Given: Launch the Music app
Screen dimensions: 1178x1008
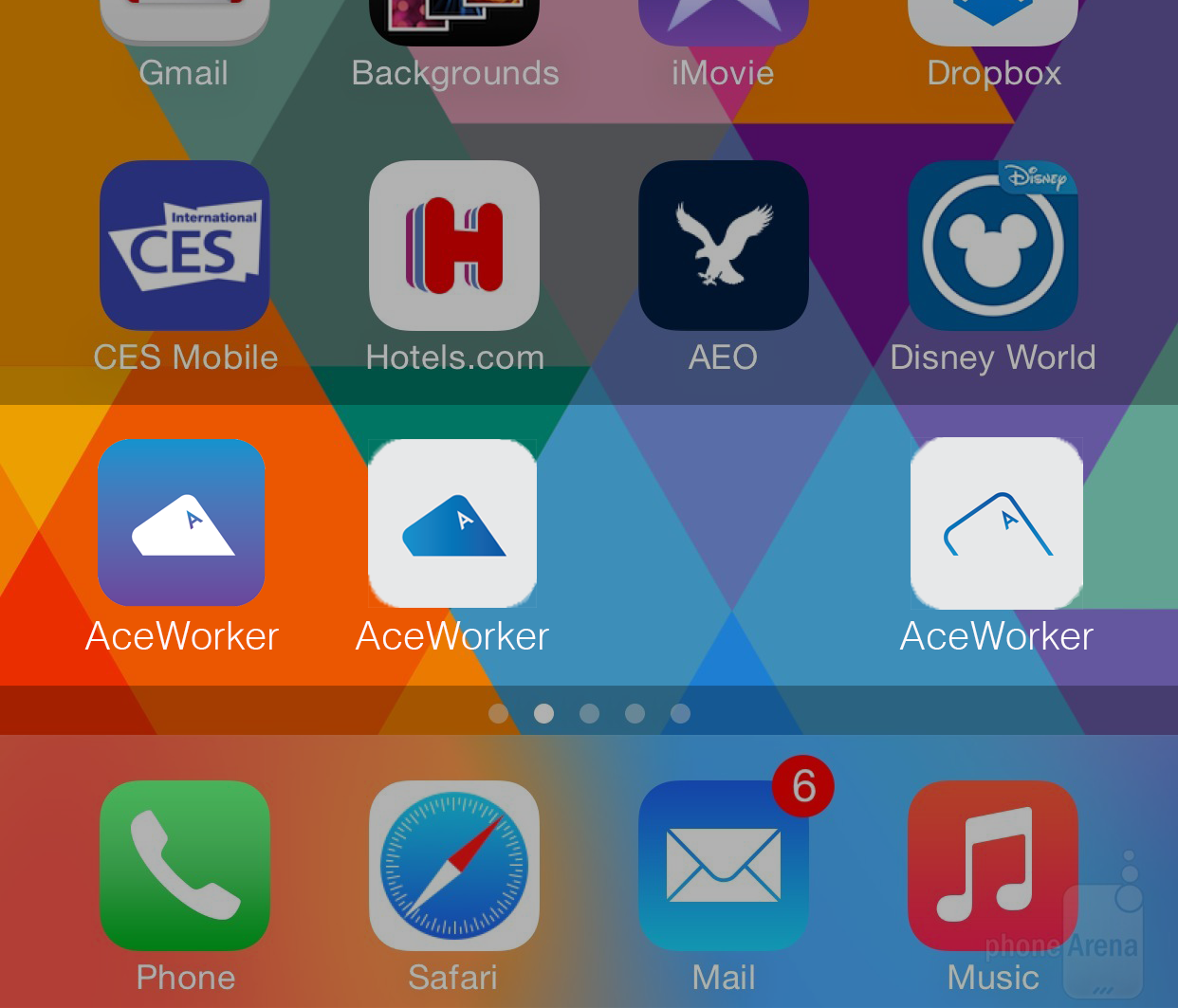Looking at the screenshot, I should click(x=993, y=865).
